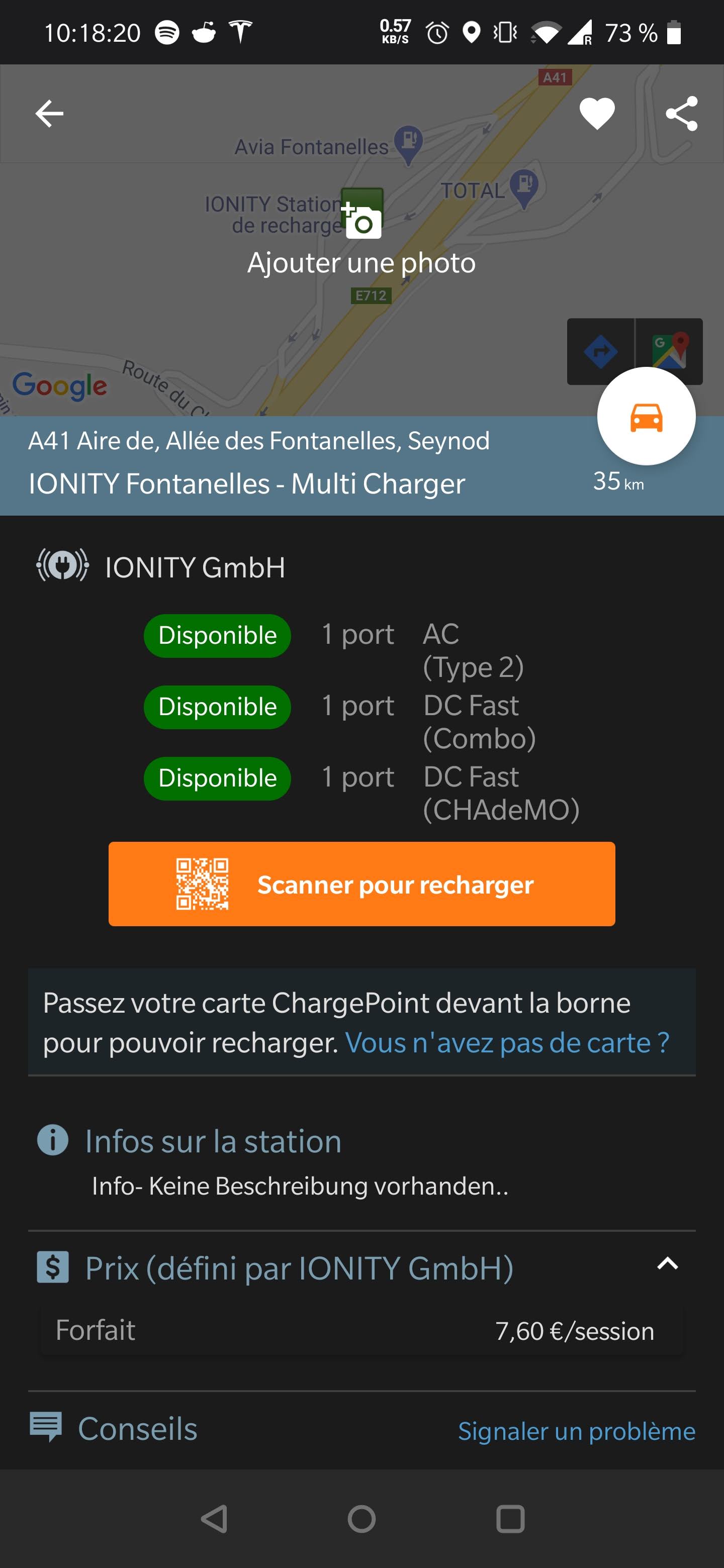Screen dimensions: 724x1568
Task: Open the station in Google Maps
Action: [x=670, y=351]
